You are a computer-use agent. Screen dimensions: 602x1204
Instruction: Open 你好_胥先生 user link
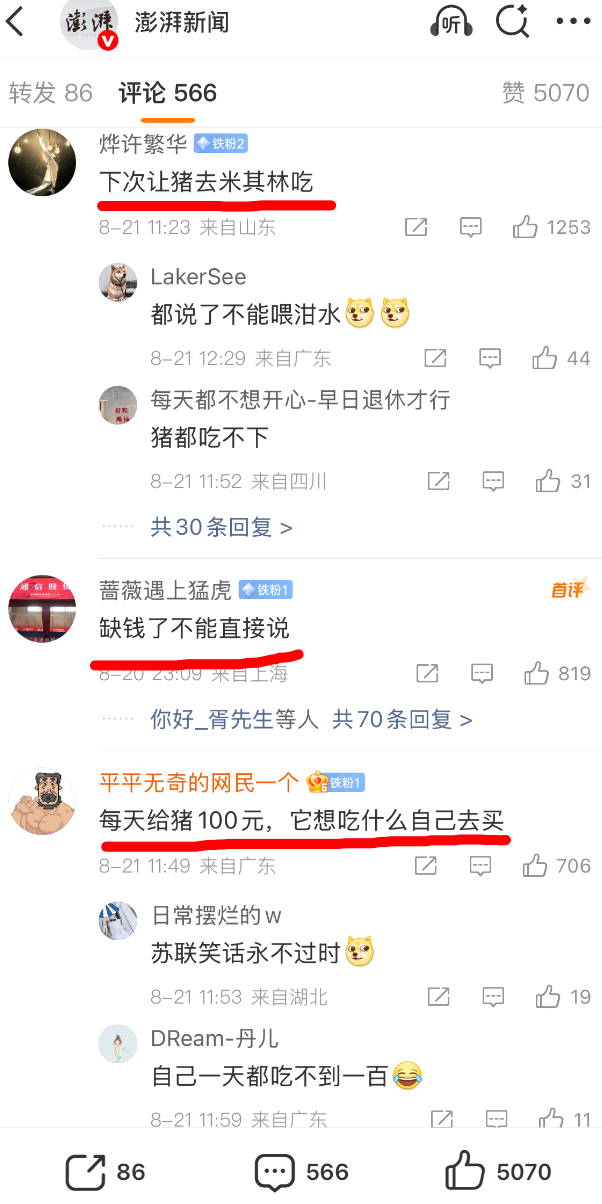[x=212, y=719]
